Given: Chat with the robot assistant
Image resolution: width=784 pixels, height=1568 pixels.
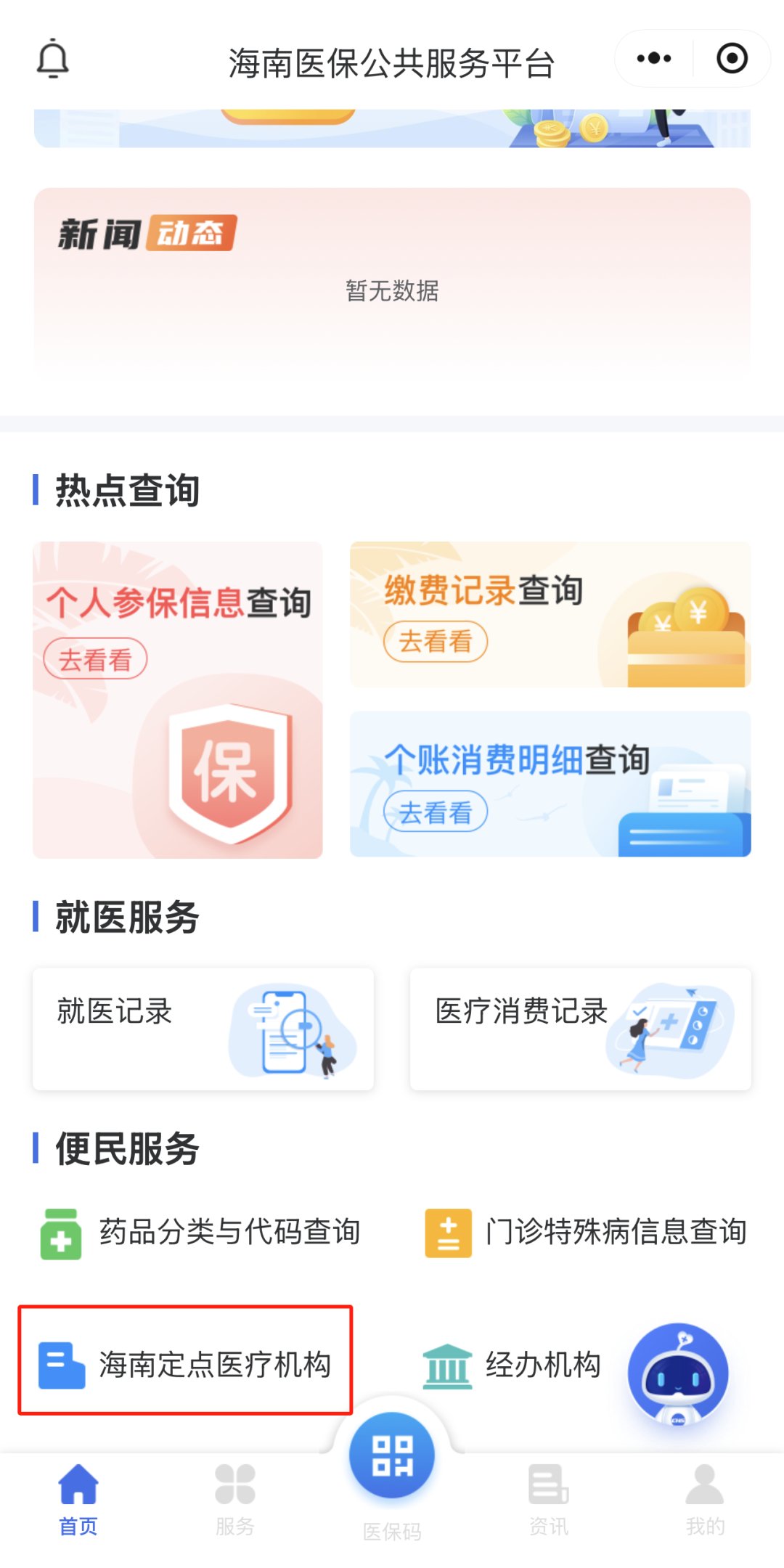Looking at the screenshot, I should pyautogui.click(x=678, y=1374).
